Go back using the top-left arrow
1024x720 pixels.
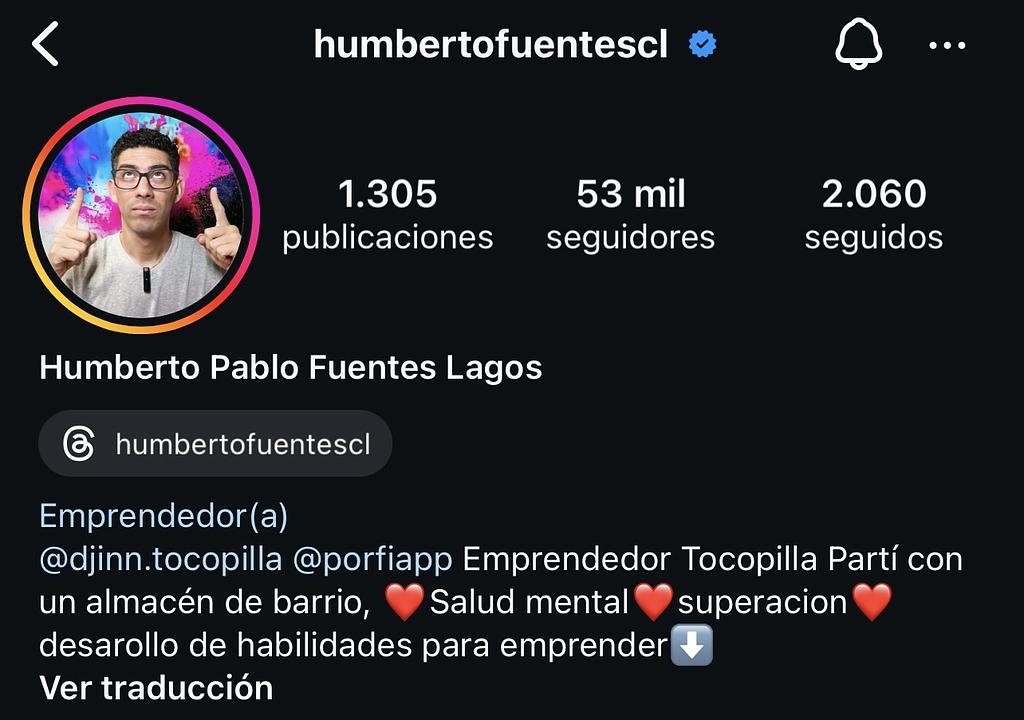point(46,45)
